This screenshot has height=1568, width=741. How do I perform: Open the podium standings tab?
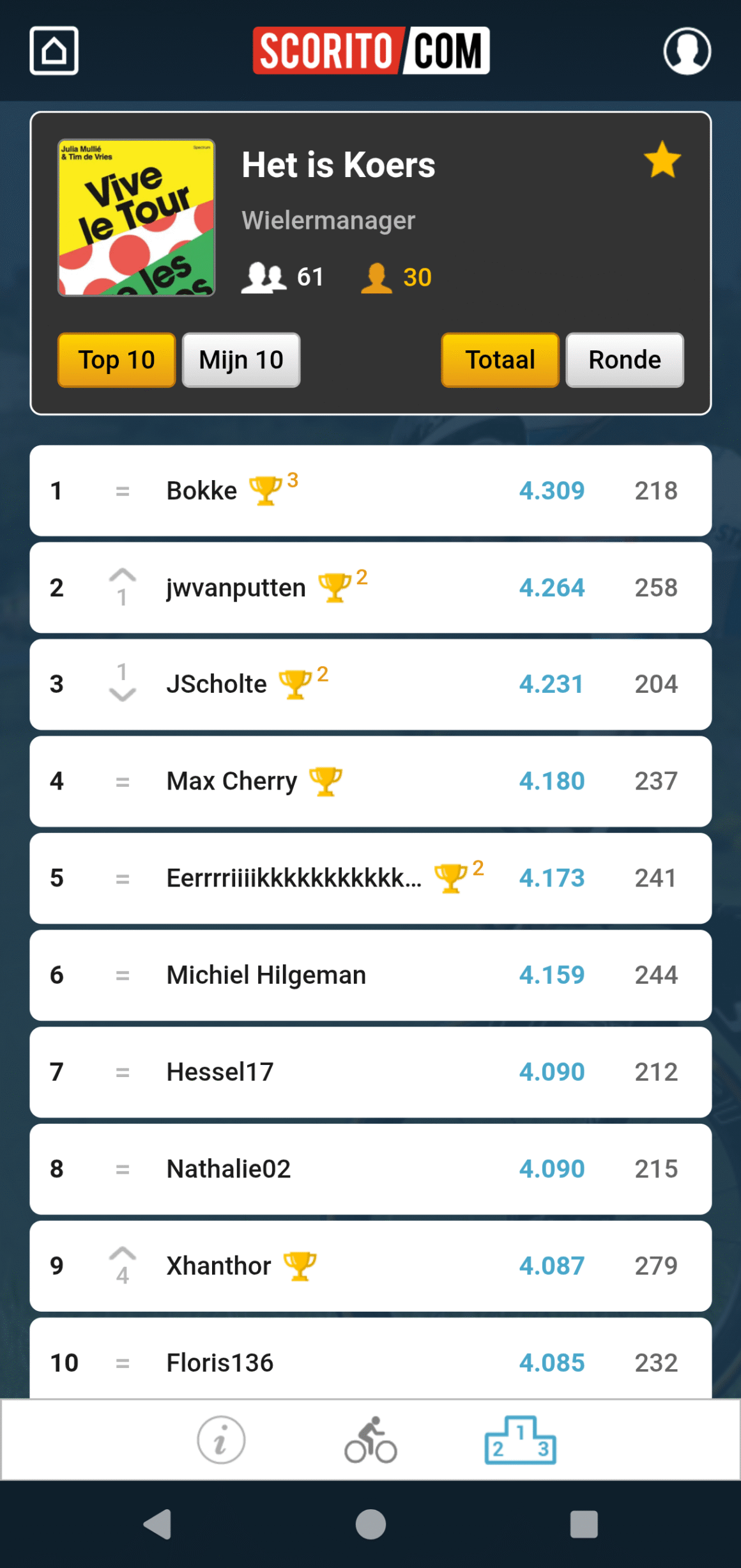click(x=520, y=1440)
